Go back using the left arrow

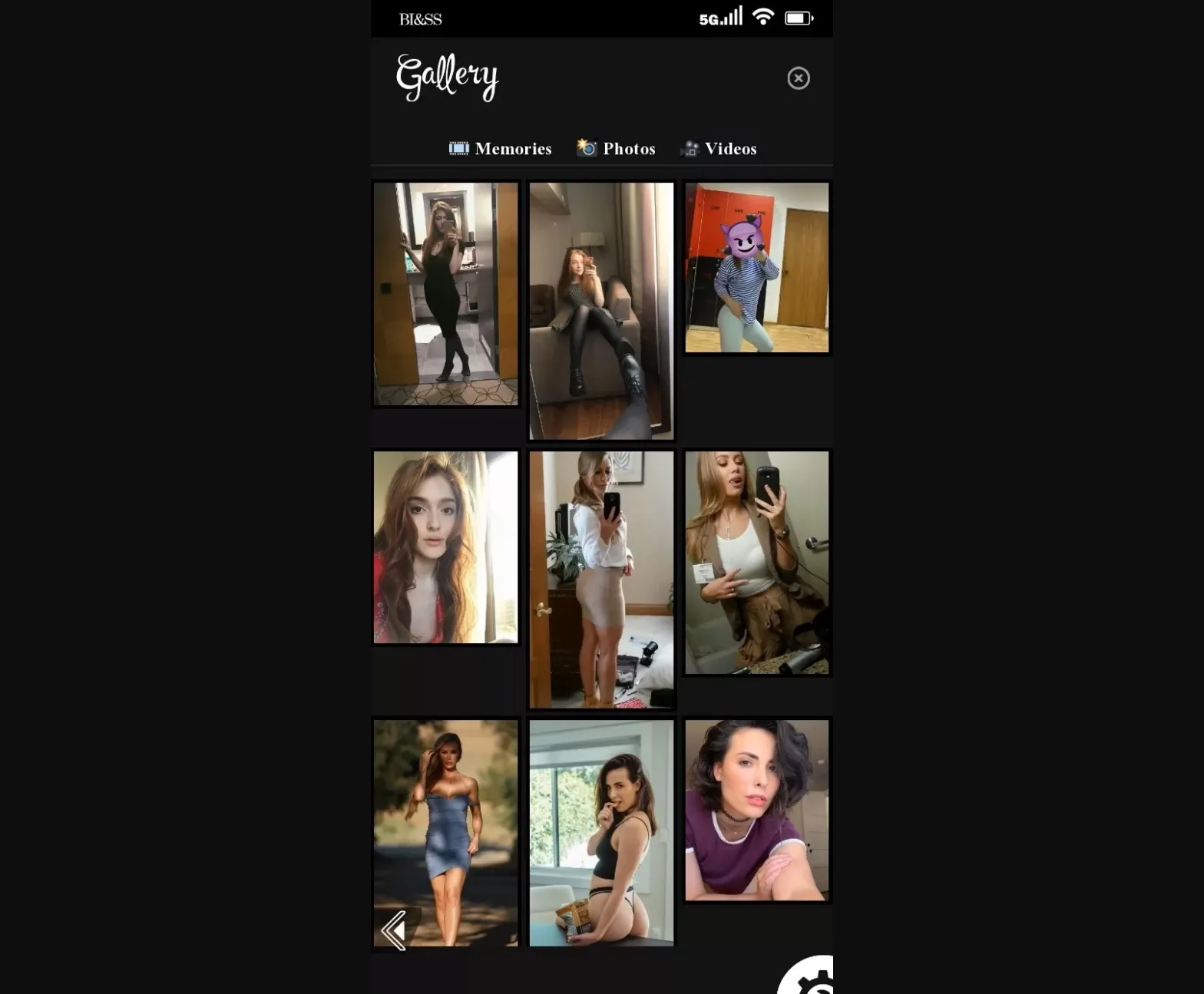[x=395, y=930]
